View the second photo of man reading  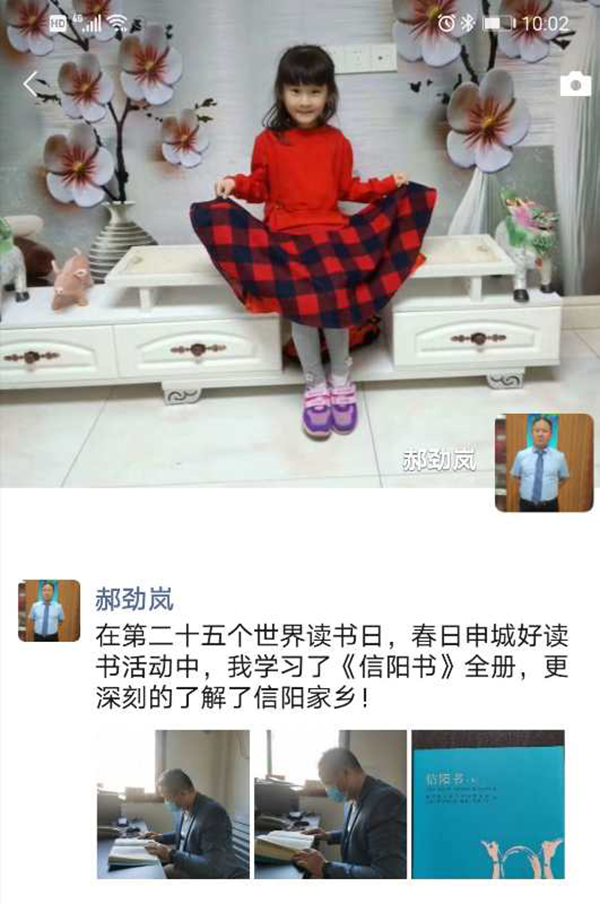click(x=330, y=804)
